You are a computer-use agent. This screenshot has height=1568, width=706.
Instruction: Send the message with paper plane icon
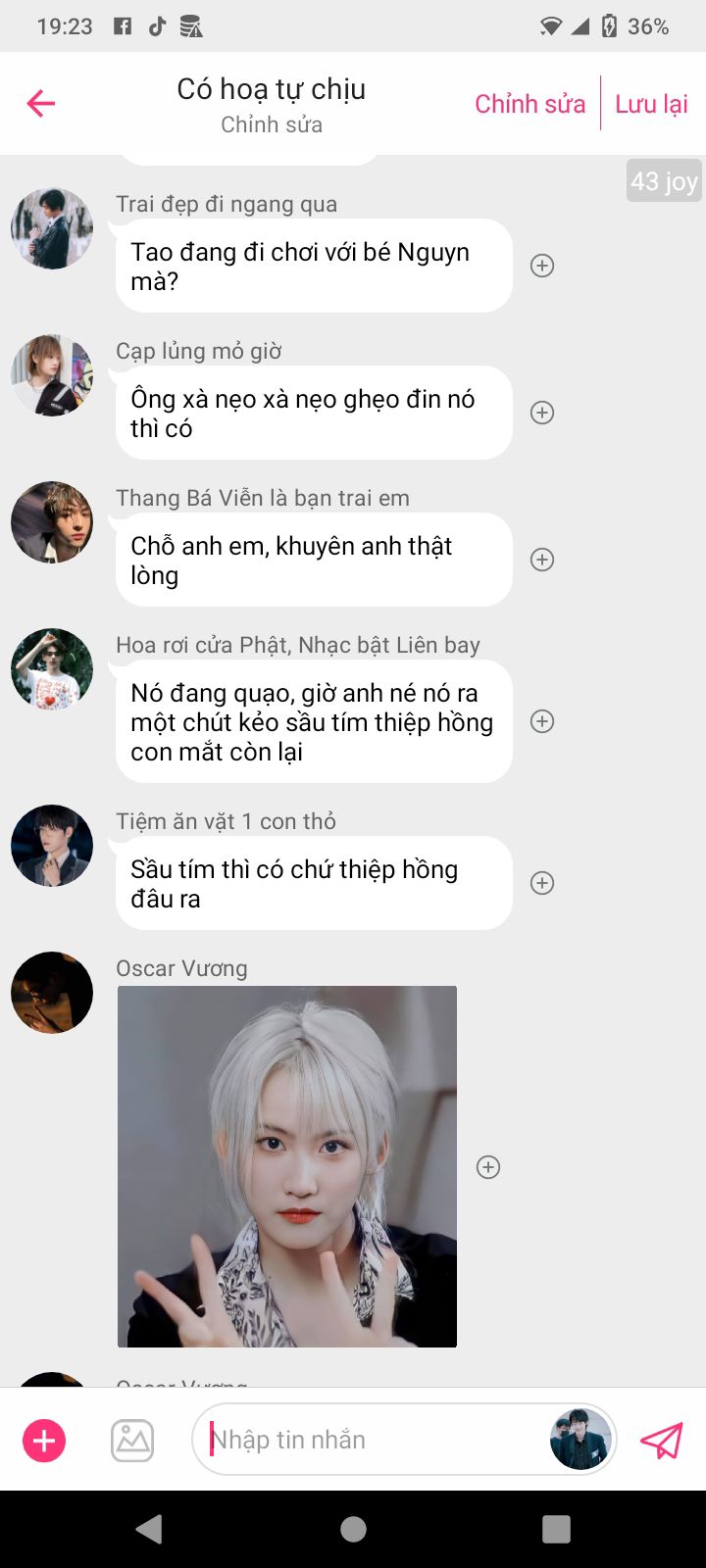point(662,1441)
